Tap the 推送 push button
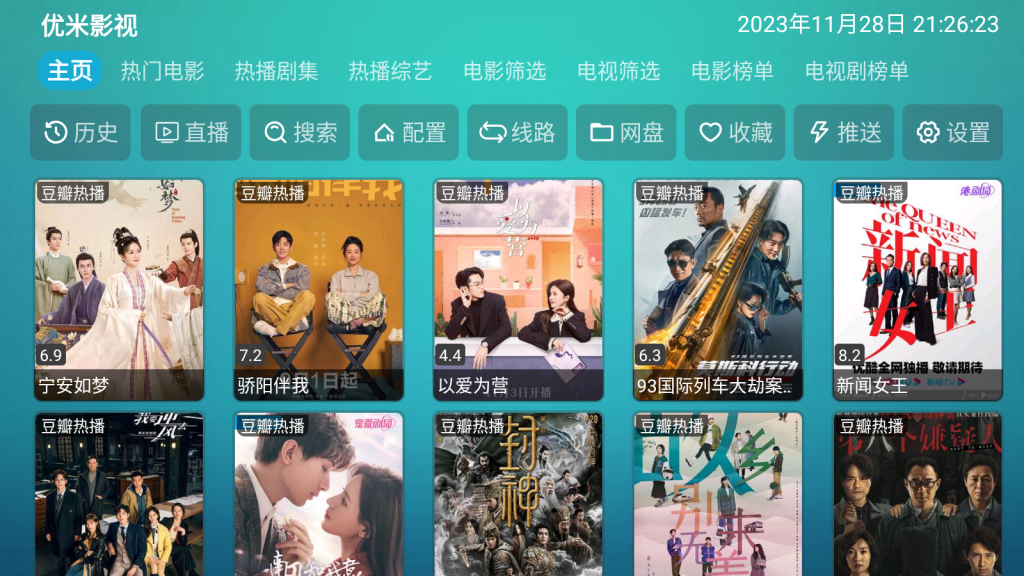The image size is (1024, 576). [x=844, y=132]
